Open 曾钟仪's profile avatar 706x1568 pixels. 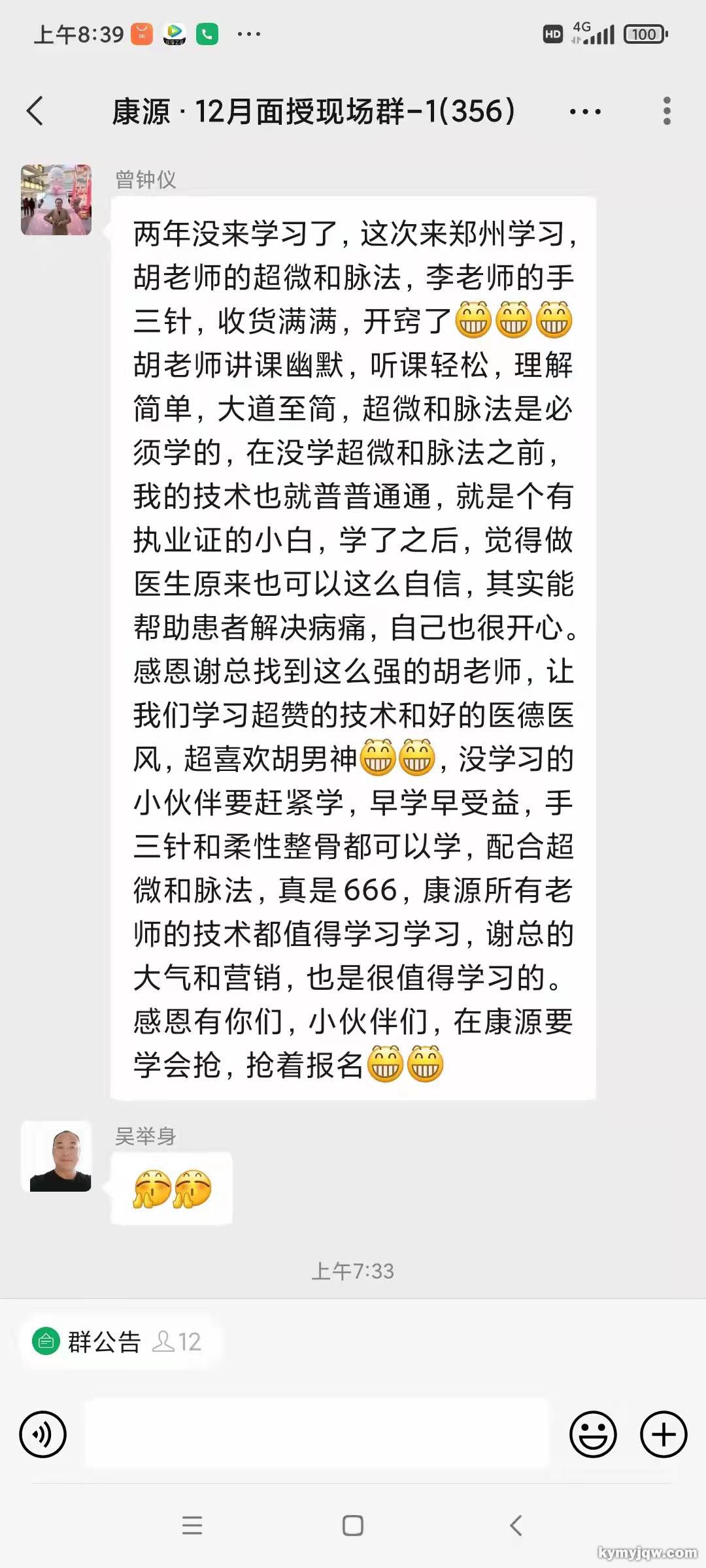point(56,200)
